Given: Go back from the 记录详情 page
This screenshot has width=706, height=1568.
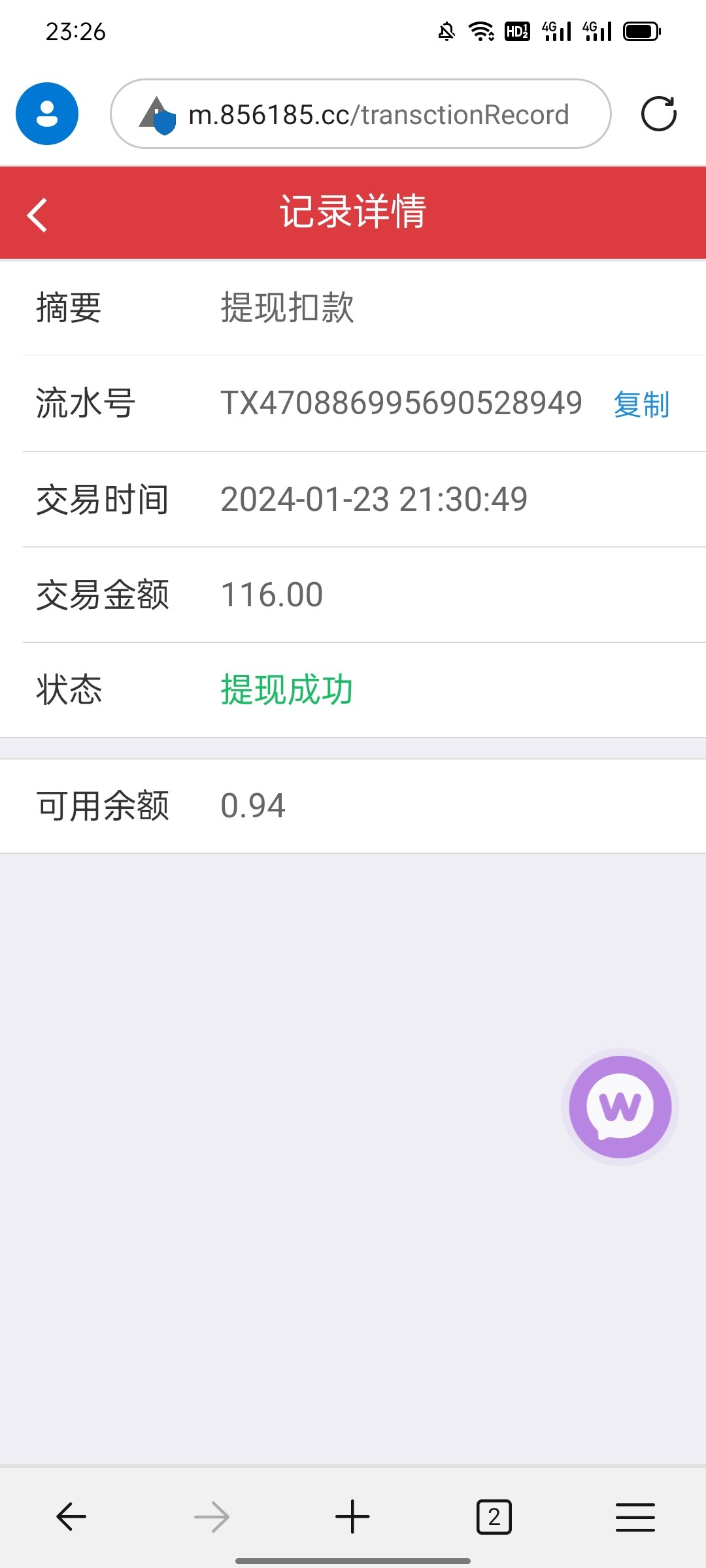Looking at the screenshot, I should pyautogui.click(x=38, y=214).
